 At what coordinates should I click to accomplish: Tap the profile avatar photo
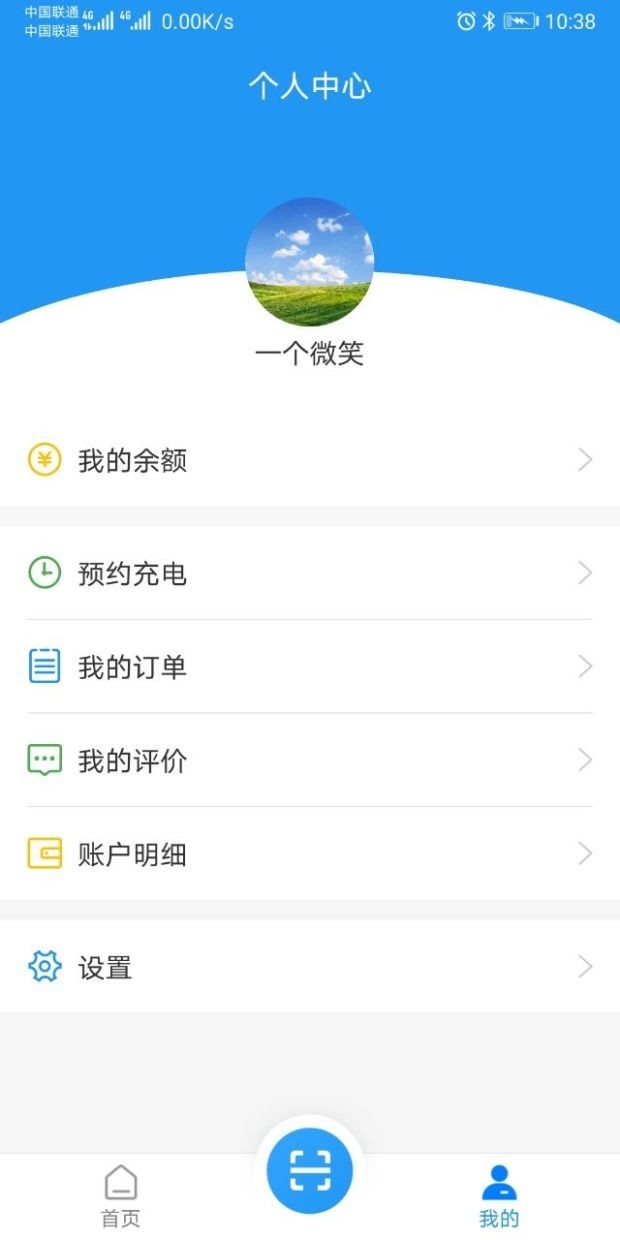pos(310,262)
